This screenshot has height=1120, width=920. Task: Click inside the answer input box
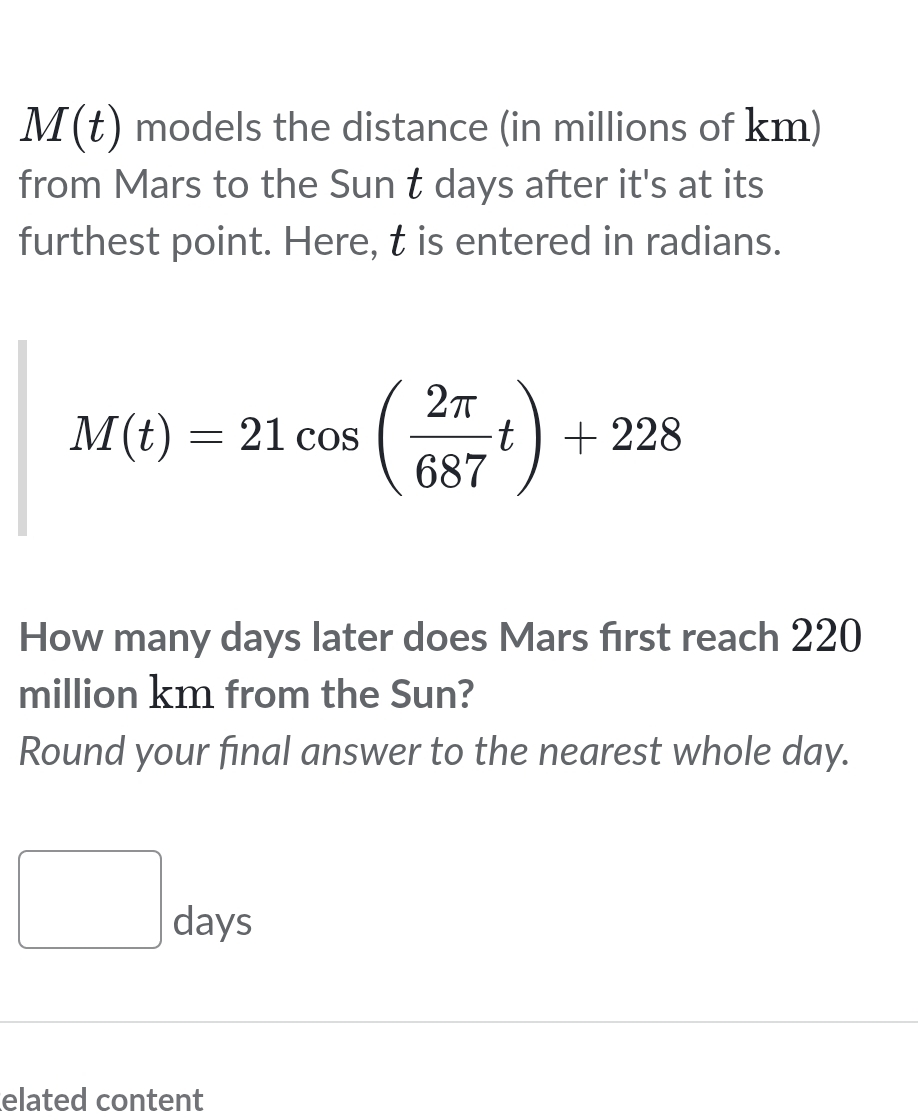click(89, 899)
